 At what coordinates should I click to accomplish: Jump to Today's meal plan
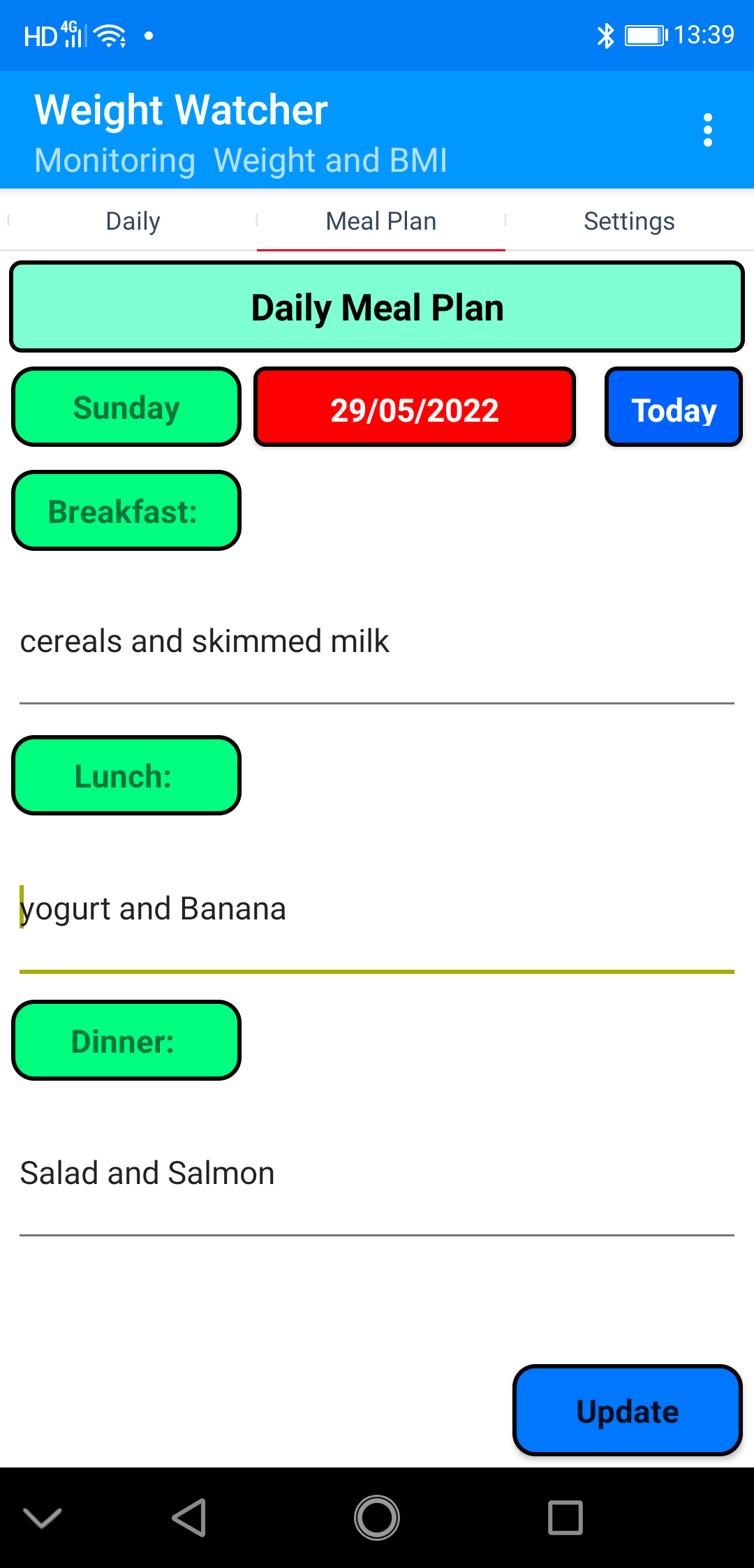tap(673, 408)
